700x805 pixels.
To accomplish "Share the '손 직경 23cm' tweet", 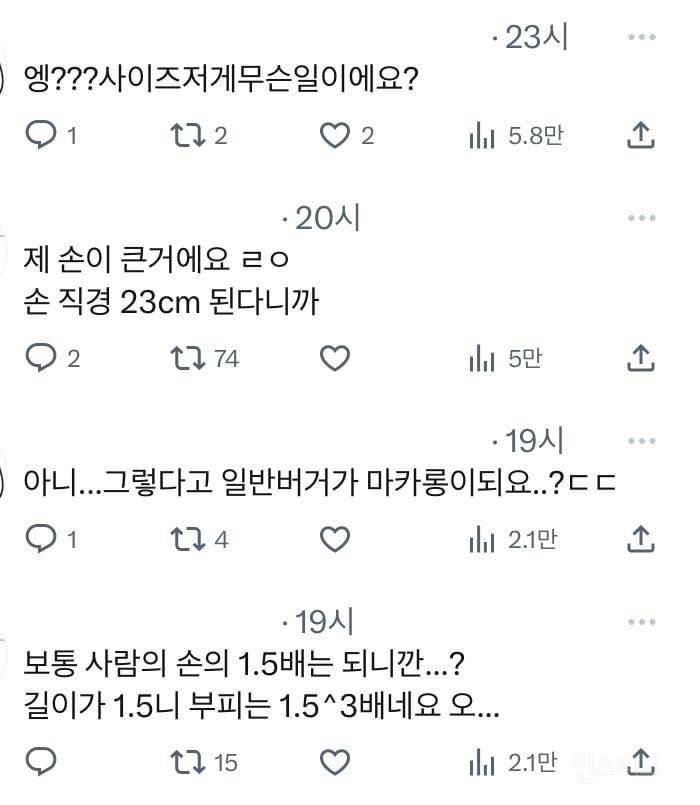I will [x=640, y=358].
